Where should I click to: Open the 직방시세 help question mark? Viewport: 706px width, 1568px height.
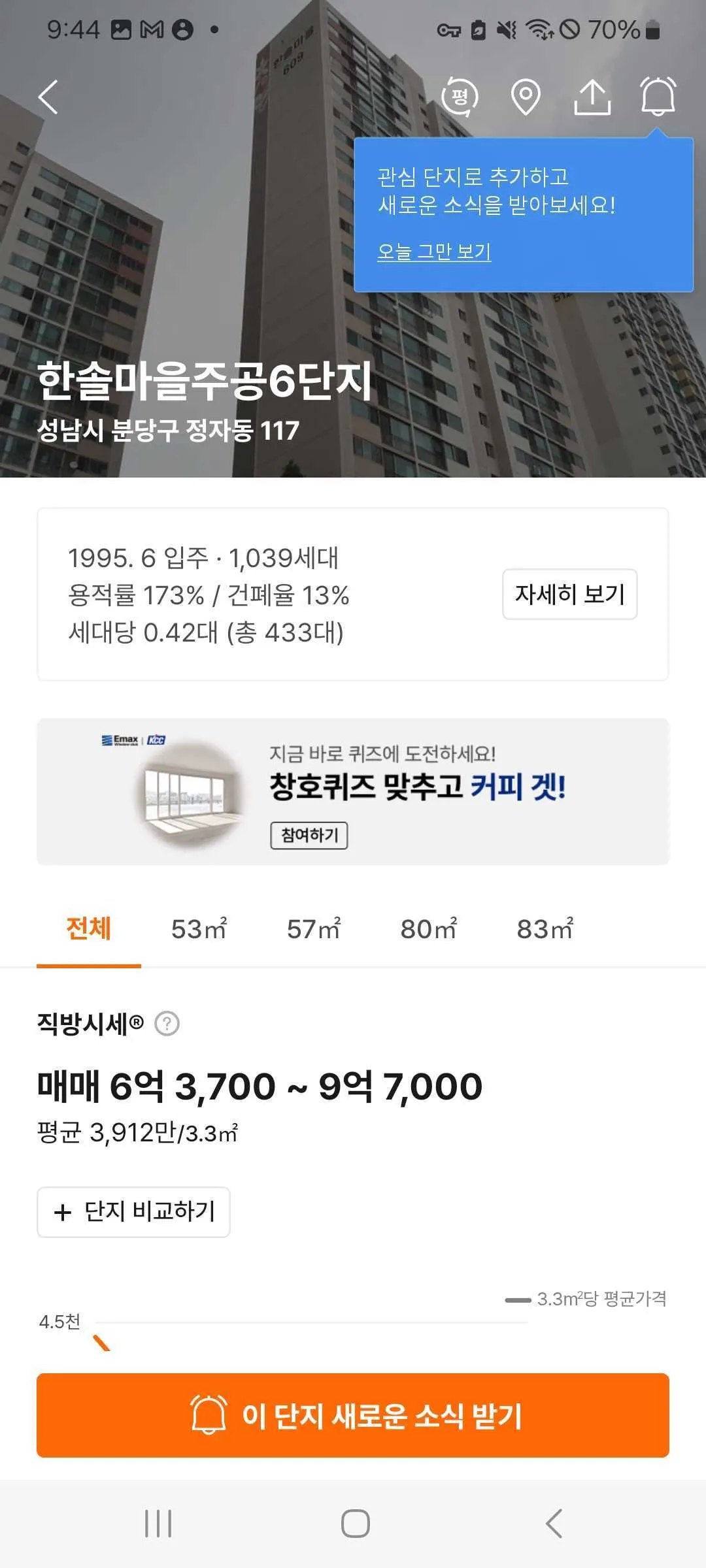point(167,1023)
